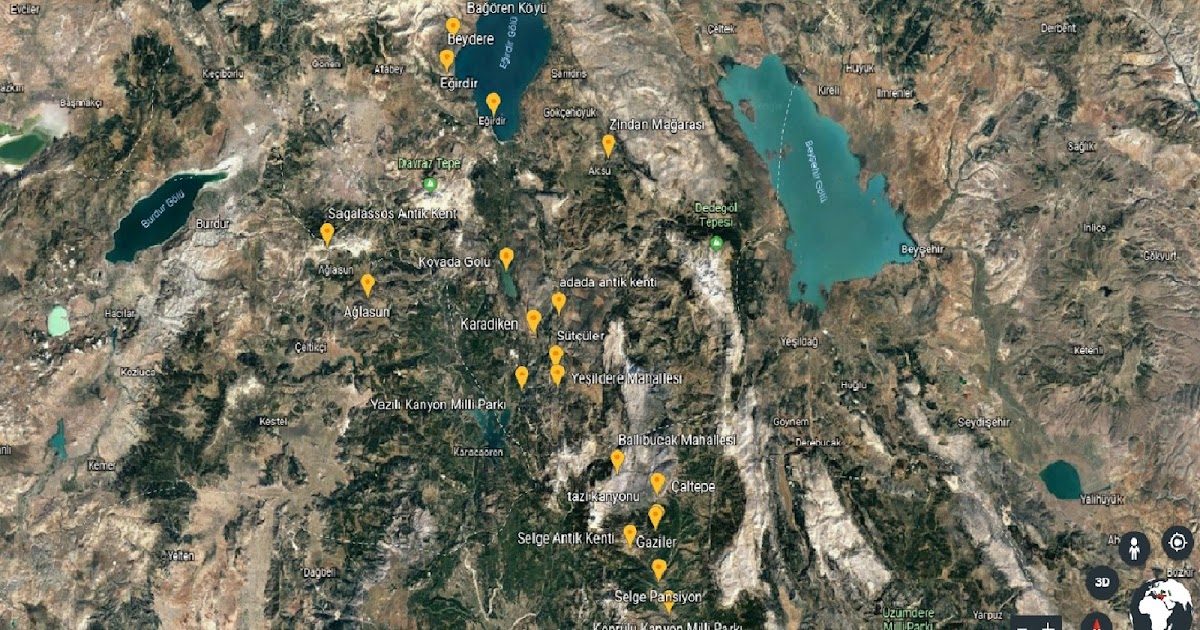The width and height of the screenshot is (1200, 630).
Task: Open the Ballıbucak Mahallesi pin
Action: [617, 460]
